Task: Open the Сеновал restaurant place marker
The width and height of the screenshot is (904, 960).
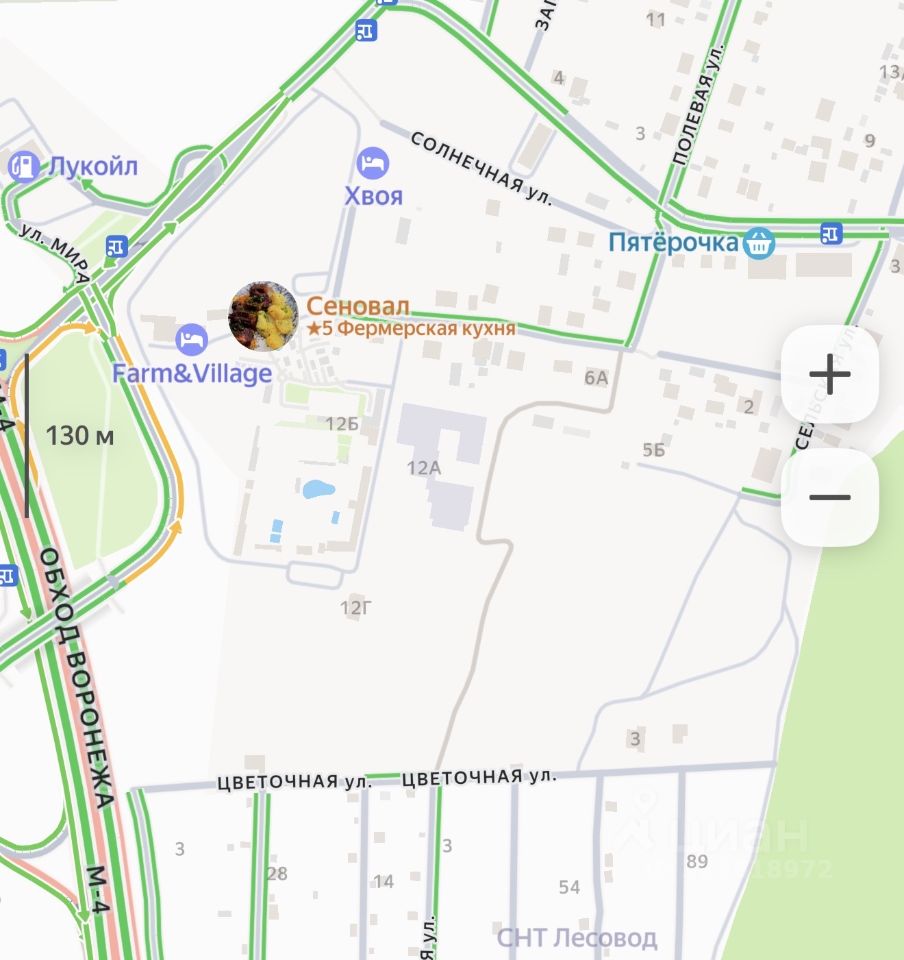Action: point(264,316)
